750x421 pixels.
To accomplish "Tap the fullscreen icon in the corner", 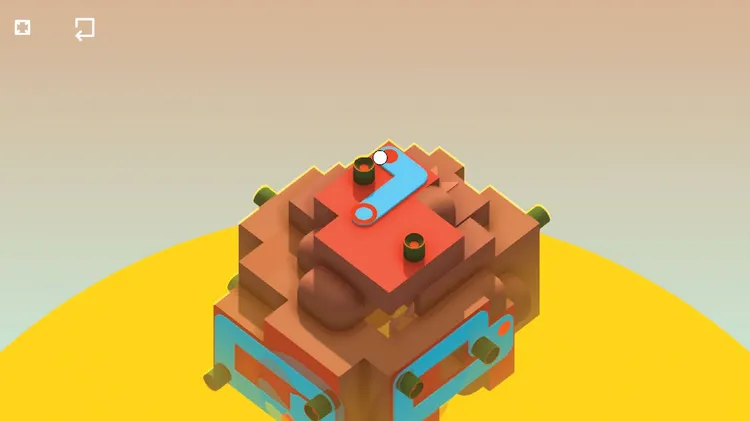I will coord(22,27).
